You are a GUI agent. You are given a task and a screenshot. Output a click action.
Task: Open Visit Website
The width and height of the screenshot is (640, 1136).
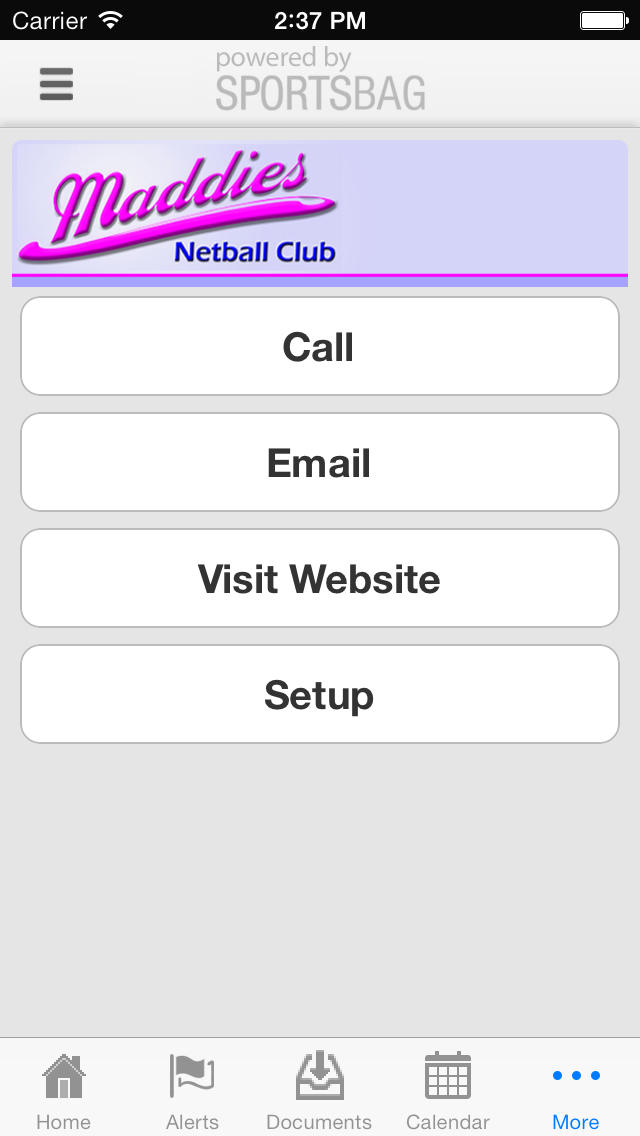pos(320,578)
